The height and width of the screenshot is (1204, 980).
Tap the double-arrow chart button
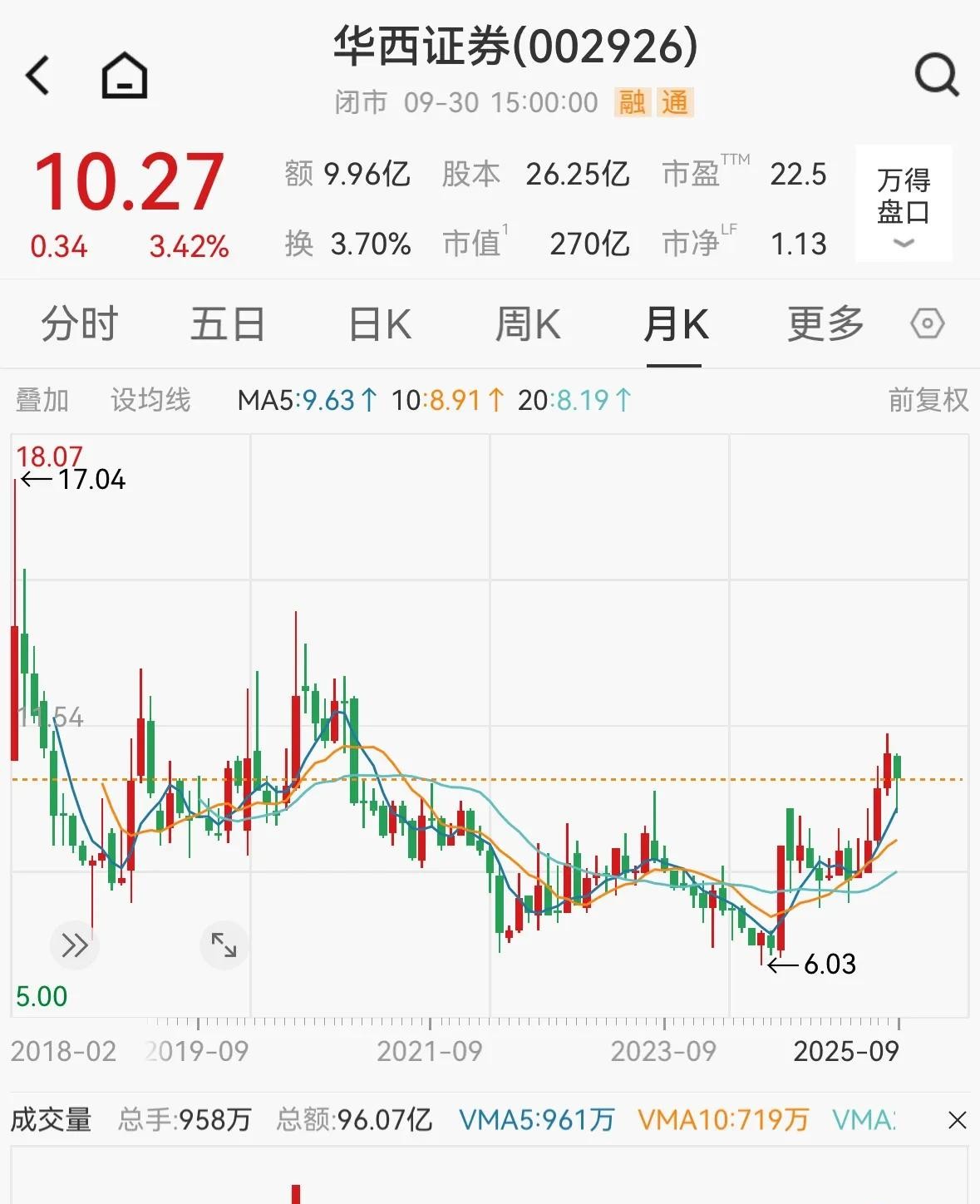75,945
